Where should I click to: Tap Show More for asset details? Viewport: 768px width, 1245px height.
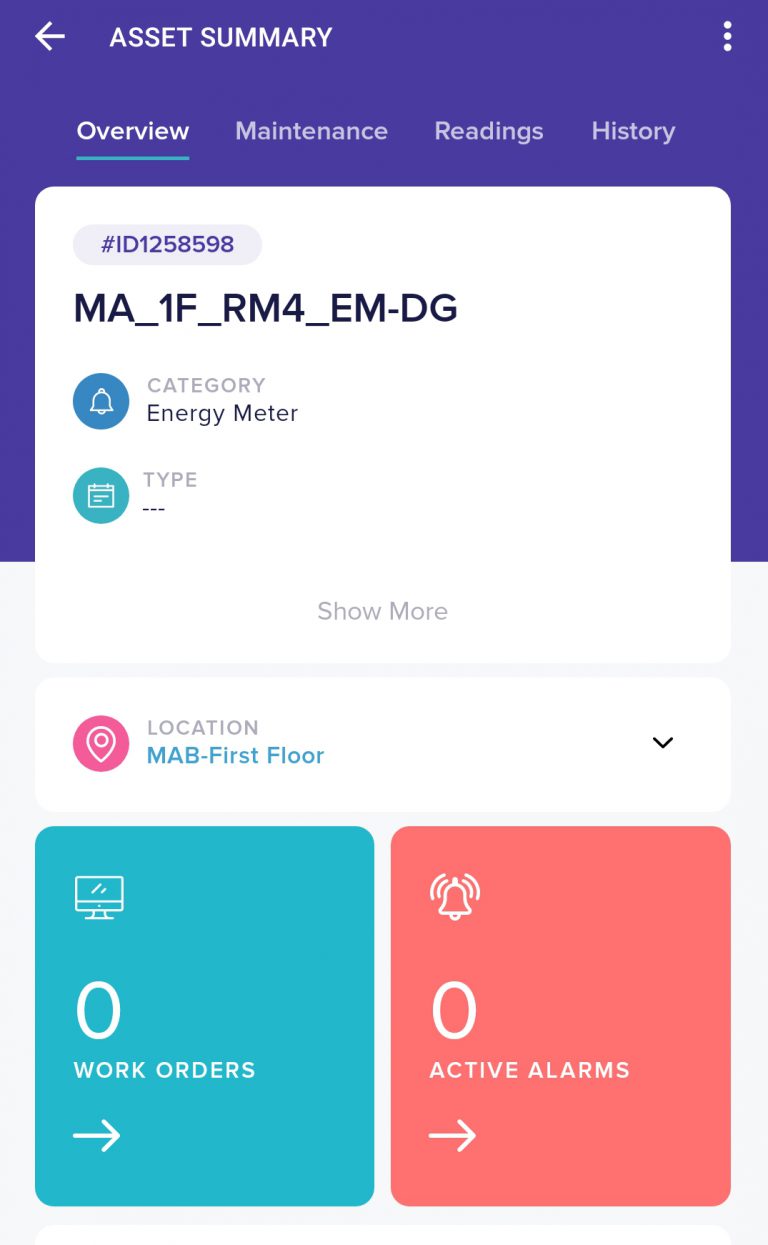[x=382, y=611]
